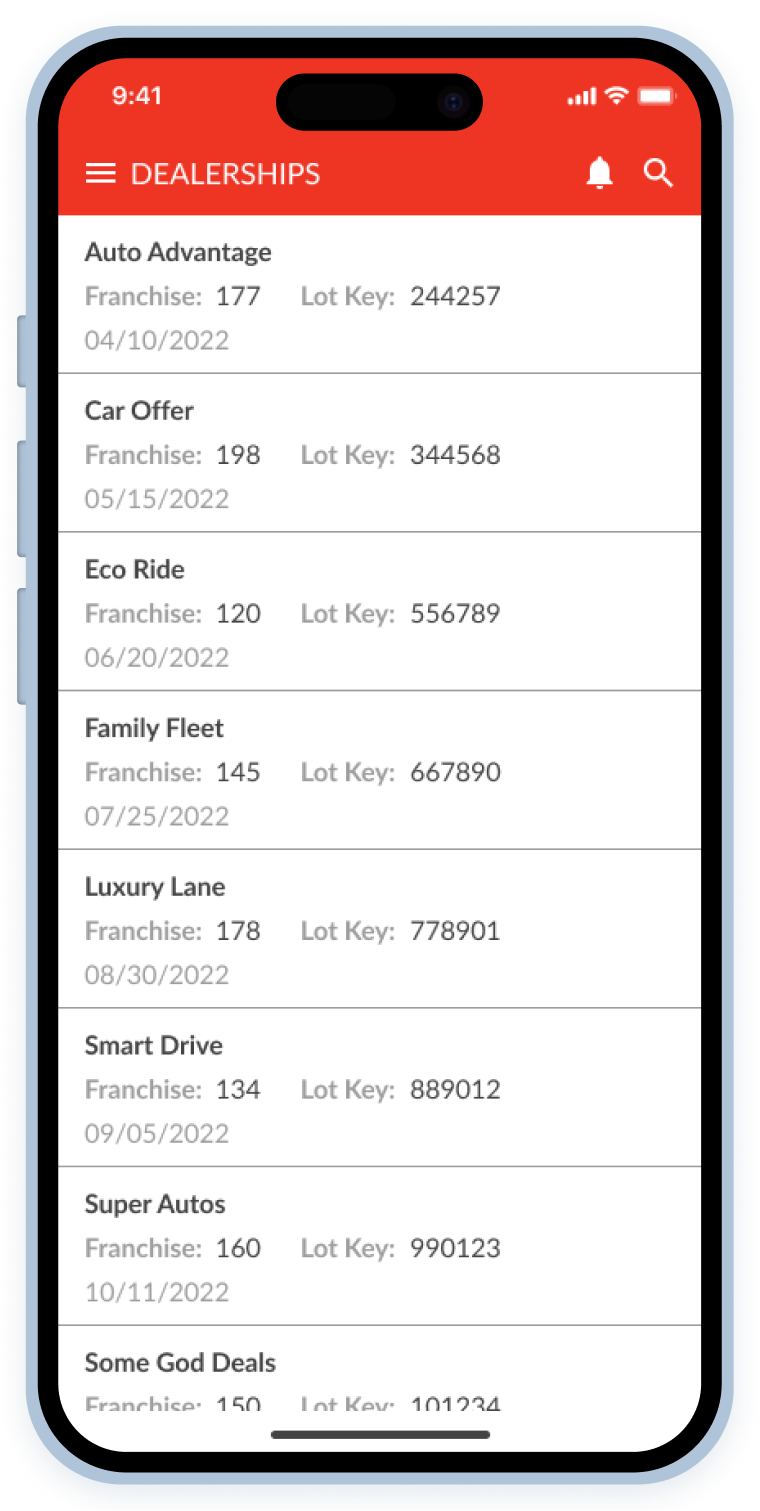The height and width of the screenshot is (1511, 760).
Task: View Eco Ride dealership details
Action: [379, 612]
